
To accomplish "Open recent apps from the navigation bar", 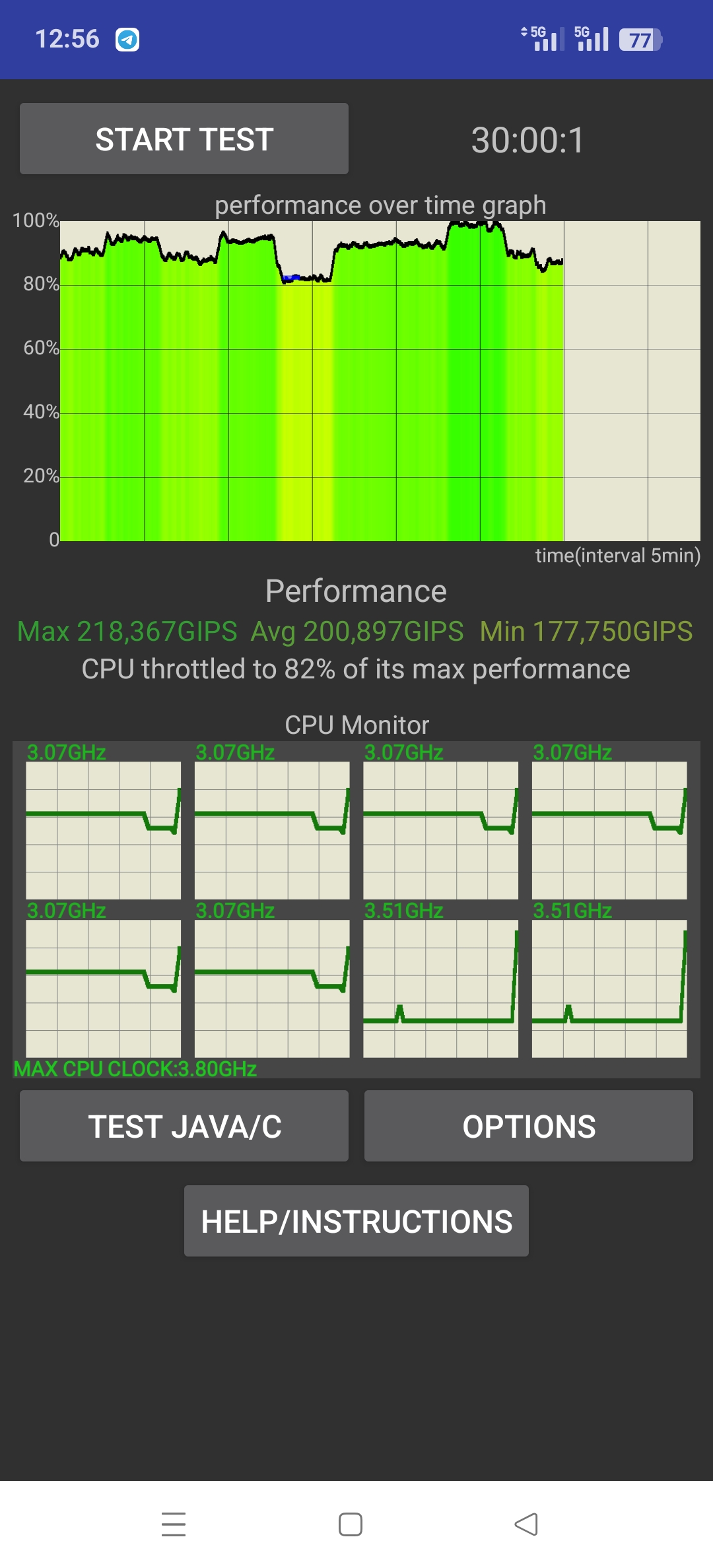I will point(174,1524).
